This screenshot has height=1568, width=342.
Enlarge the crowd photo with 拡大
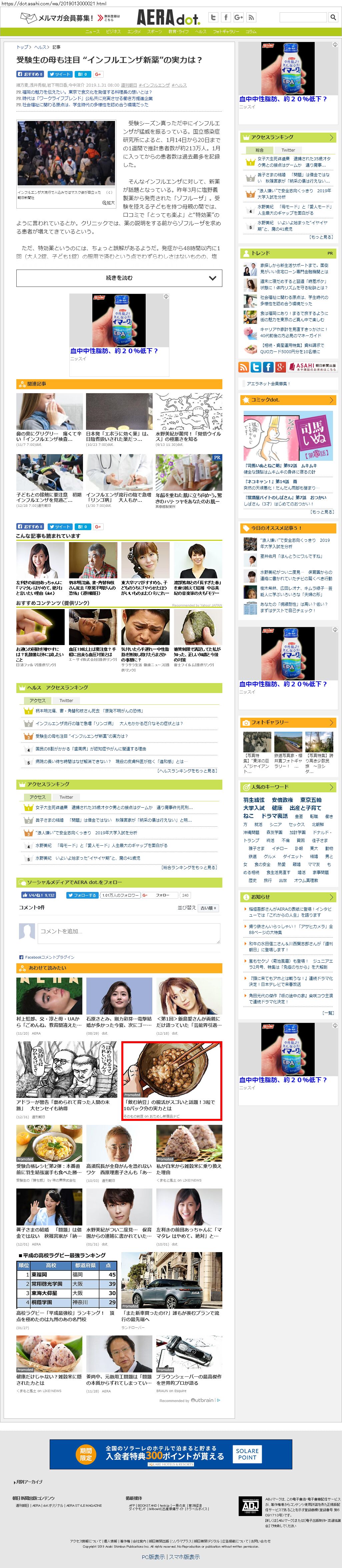pyautogui.click(x=108, y=203)
